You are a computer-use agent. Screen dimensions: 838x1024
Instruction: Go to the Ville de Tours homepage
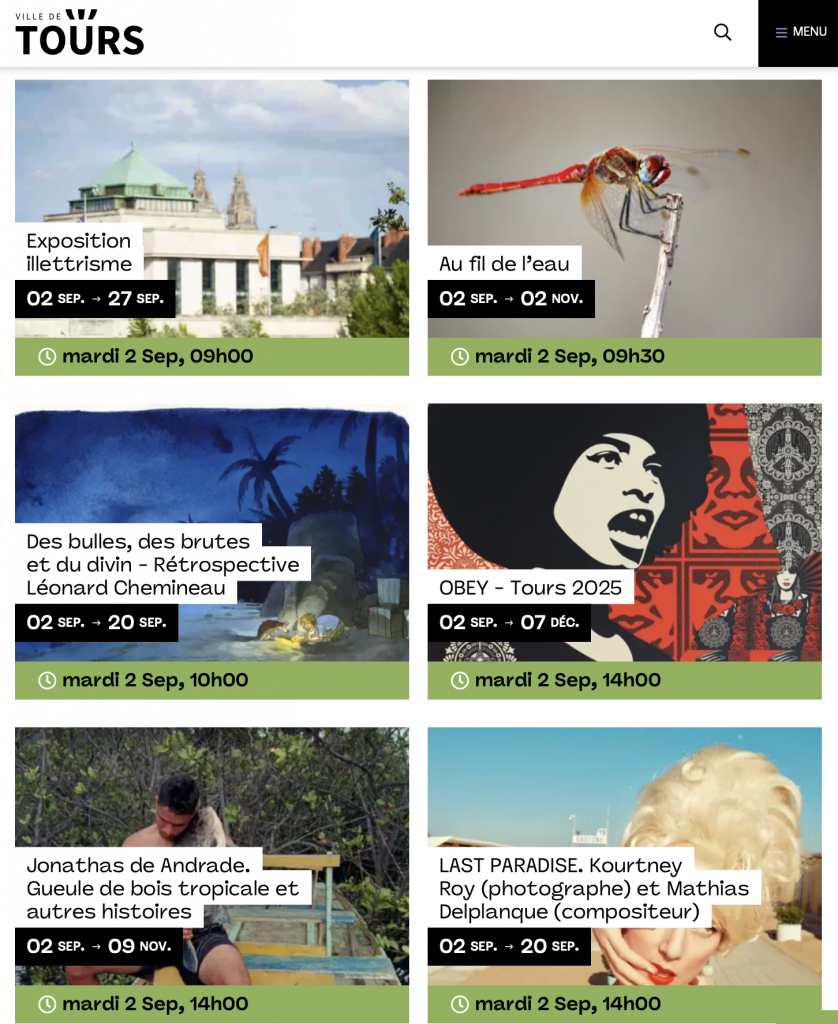tap(79, 32)
